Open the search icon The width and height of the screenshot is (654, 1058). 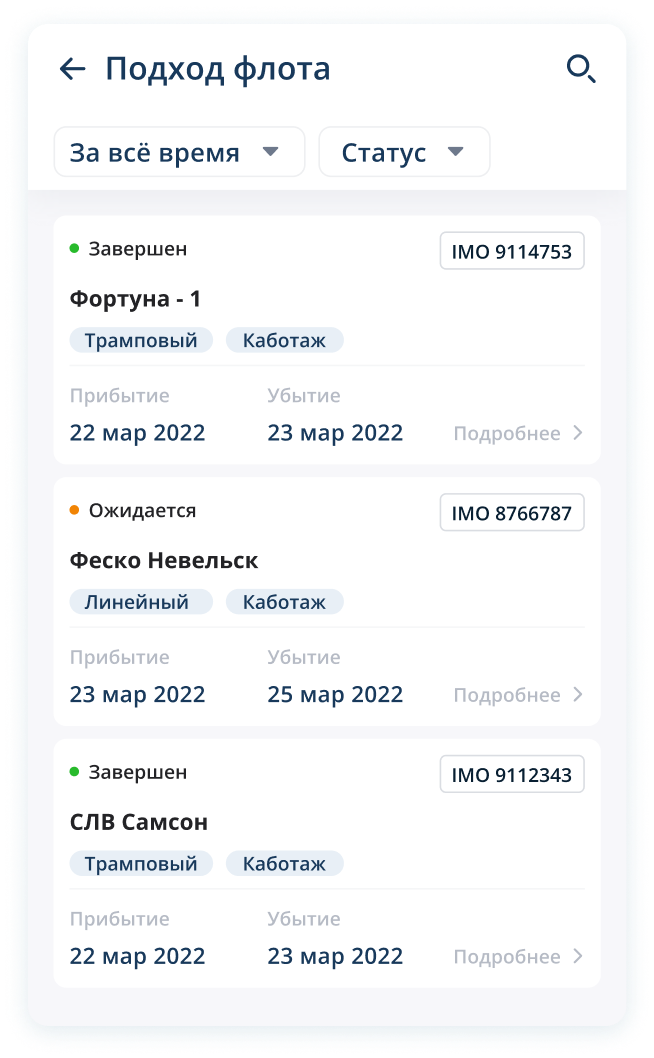coord(581,69)
